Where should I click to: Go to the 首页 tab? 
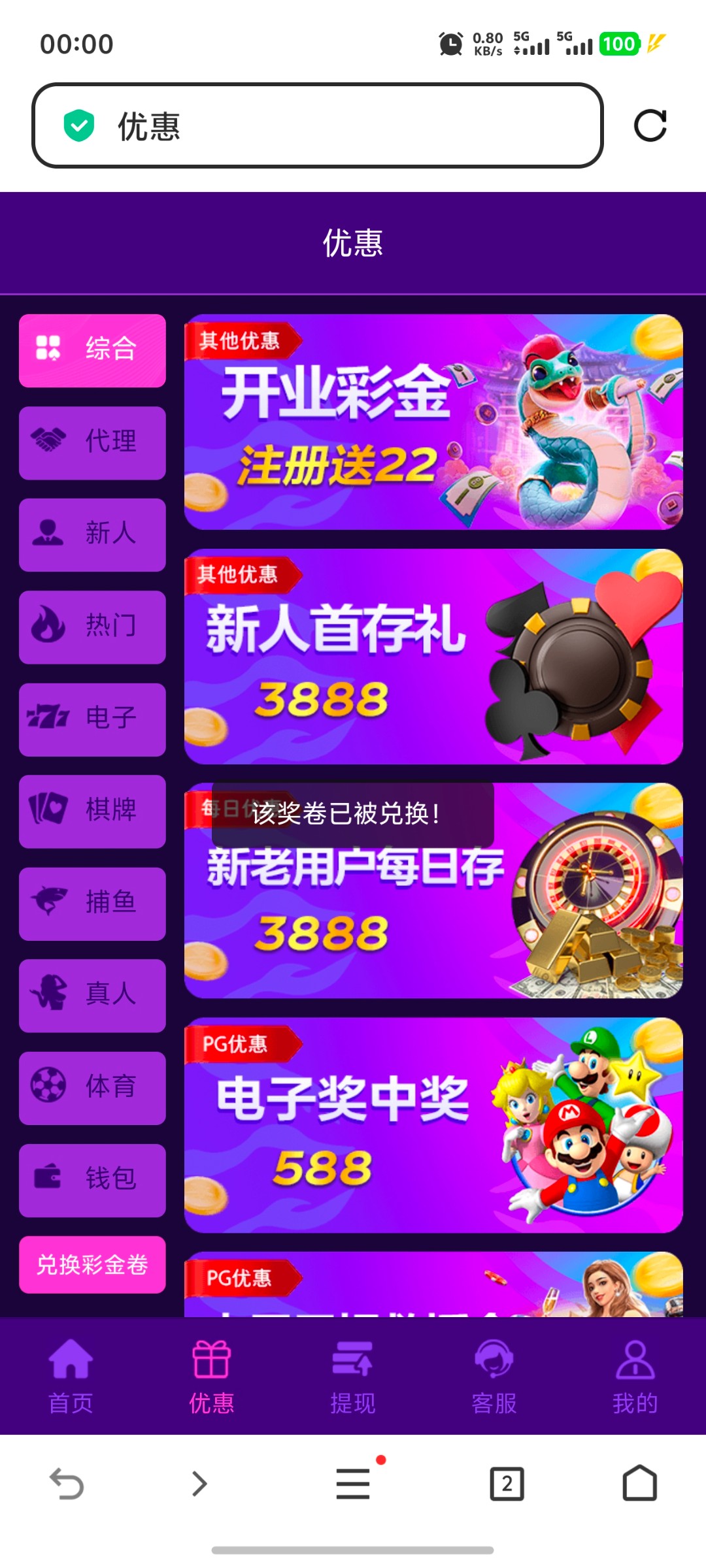[71, 1375]
